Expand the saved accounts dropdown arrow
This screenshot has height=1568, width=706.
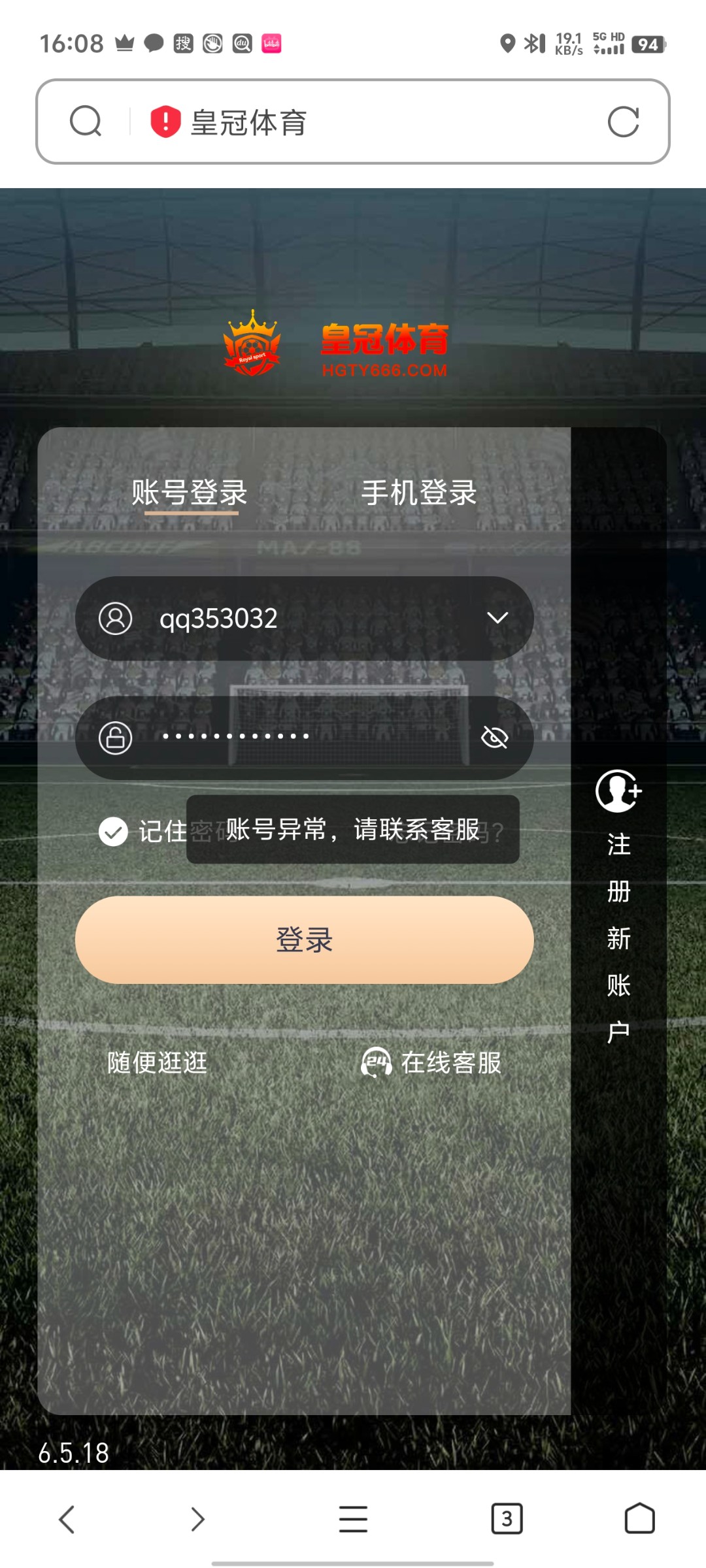(497, 618)
